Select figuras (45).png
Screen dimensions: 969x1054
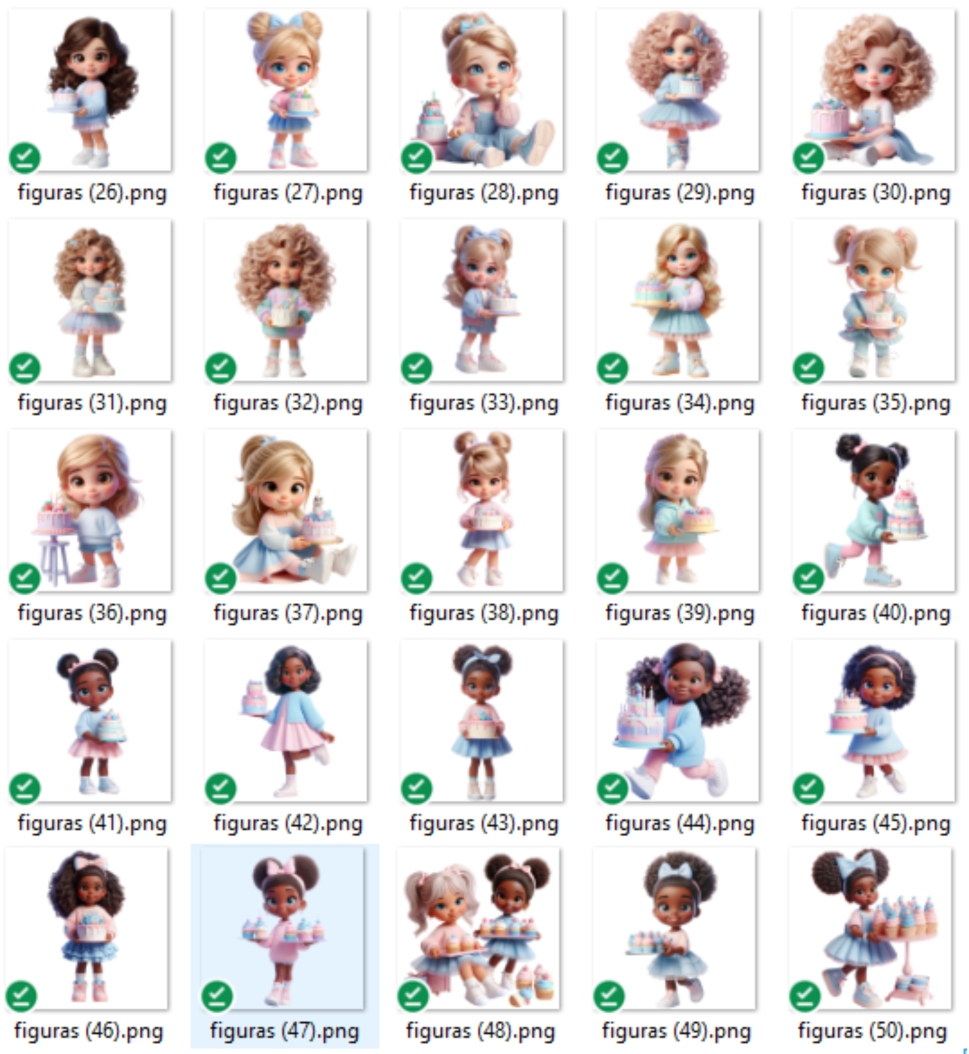coord(874,721)
